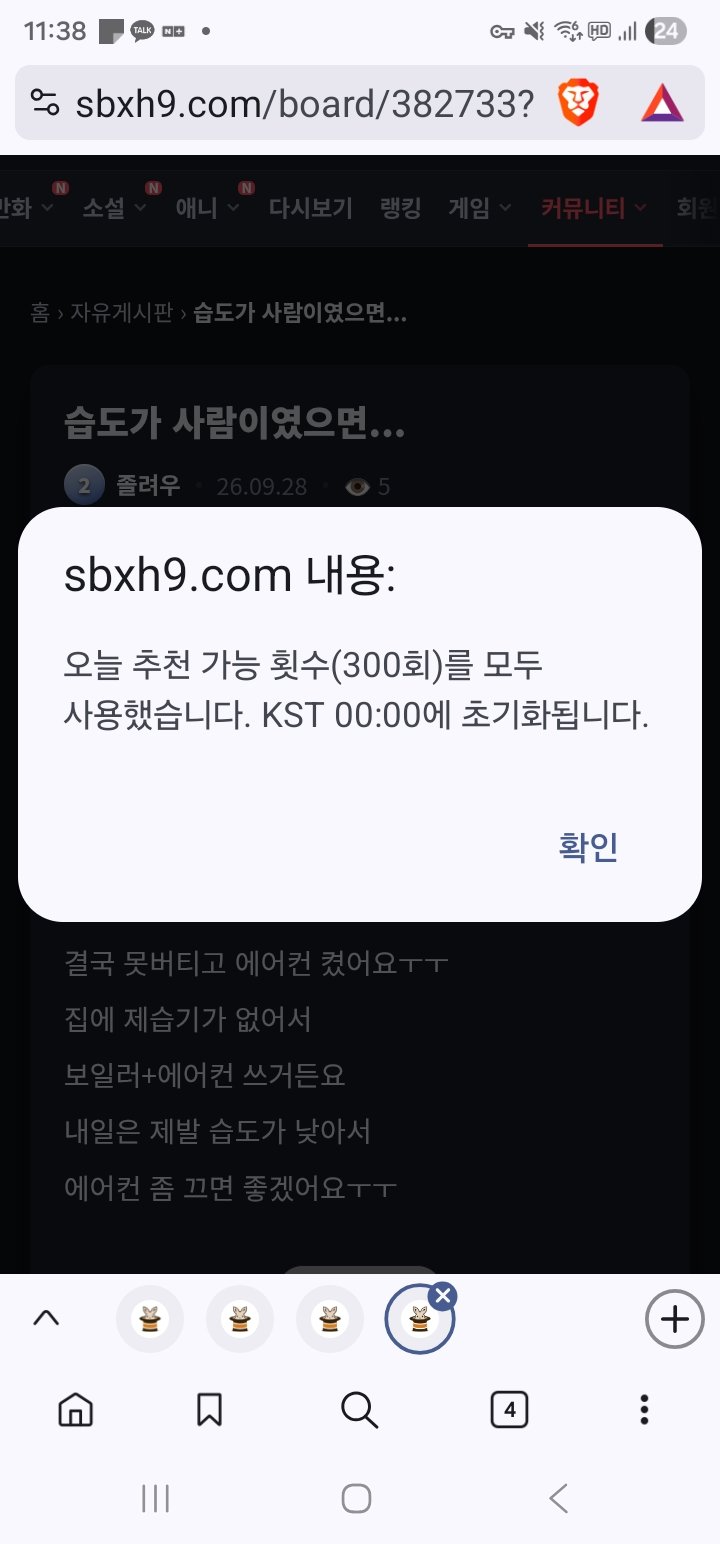Collapse the tab strip with the chevron
The height and width of the screenshot is (1544, 720).
(46, 1319)
